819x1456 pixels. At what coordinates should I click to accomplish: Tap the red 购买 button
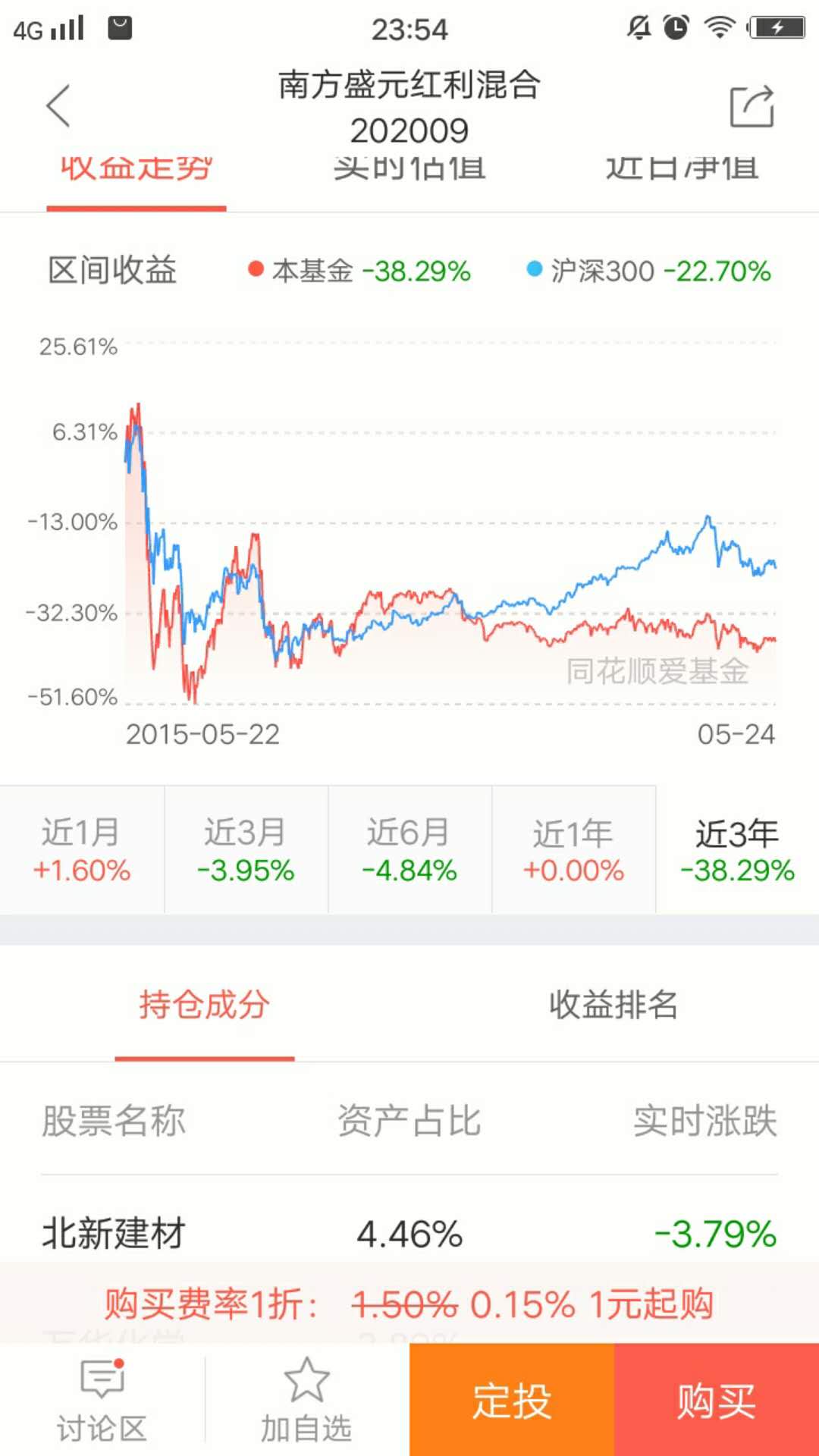point(717,1400)
